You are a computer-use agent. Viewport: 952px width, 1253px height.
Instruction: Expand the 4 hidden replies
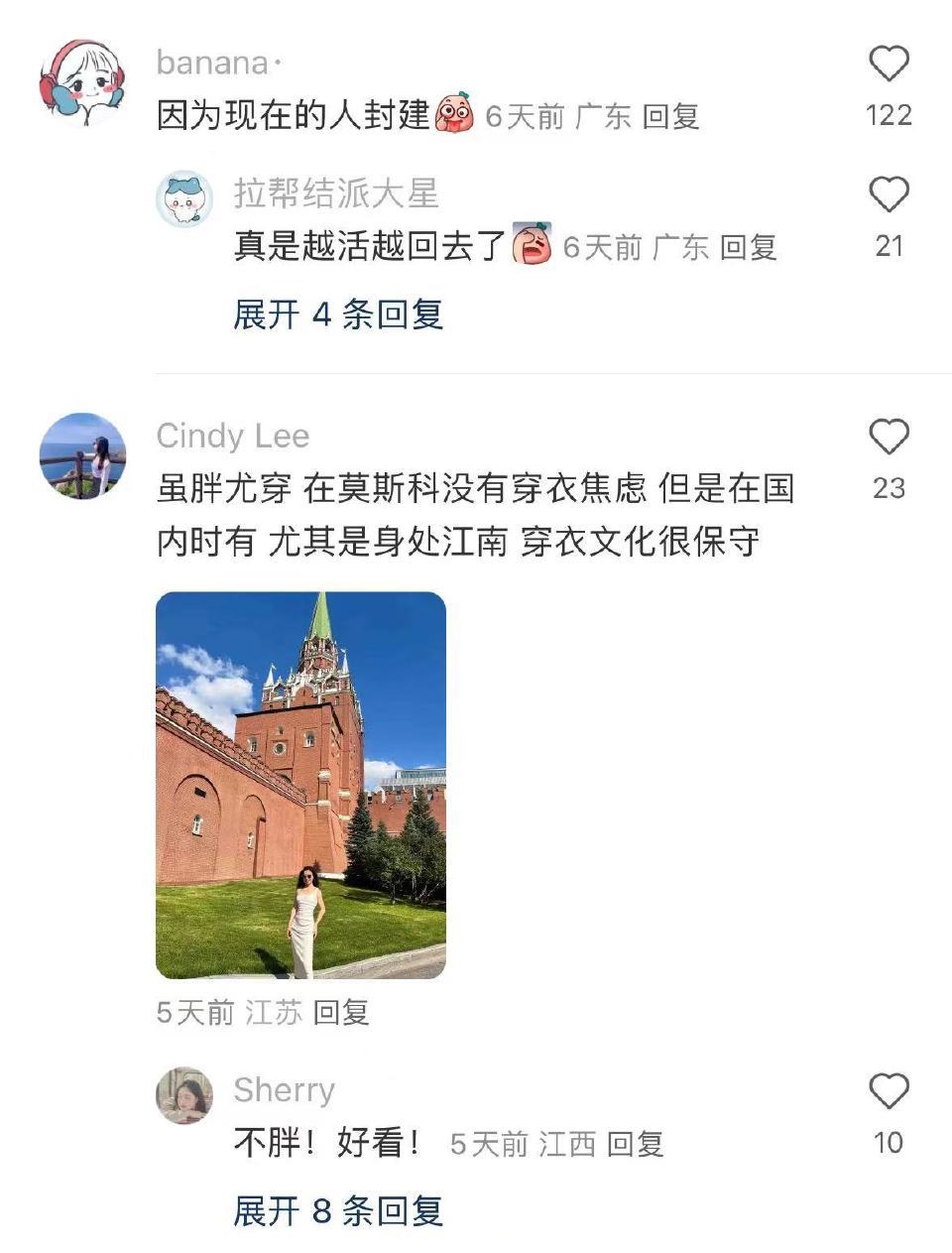337,315
